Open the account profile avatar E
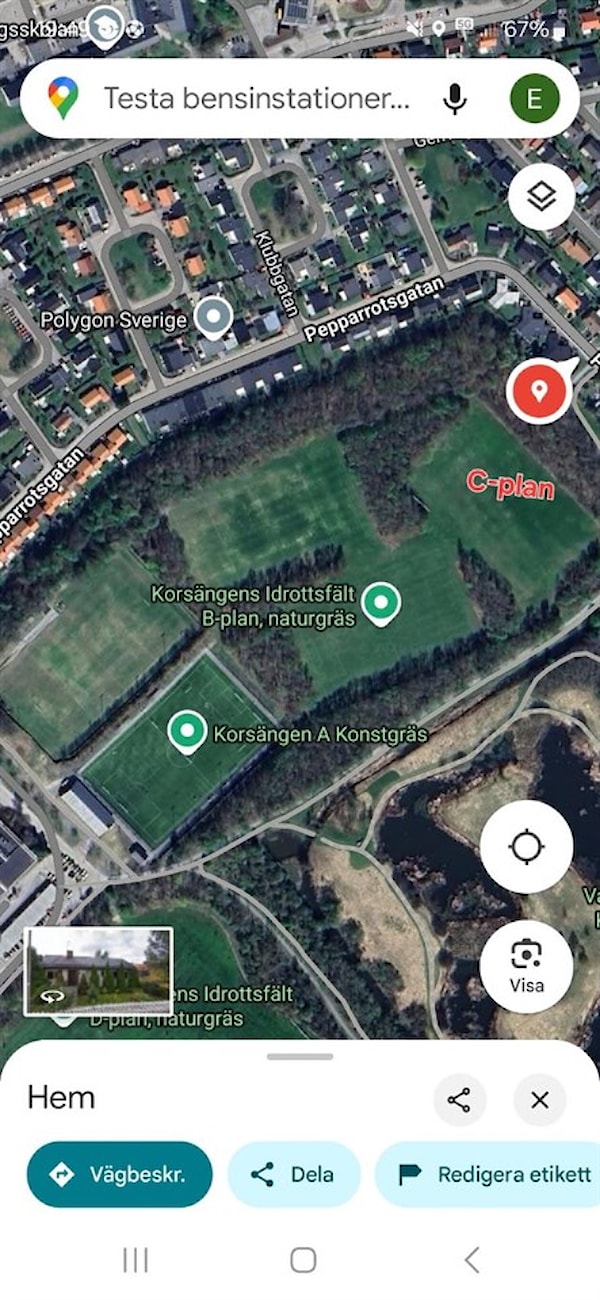 (534, 98)
